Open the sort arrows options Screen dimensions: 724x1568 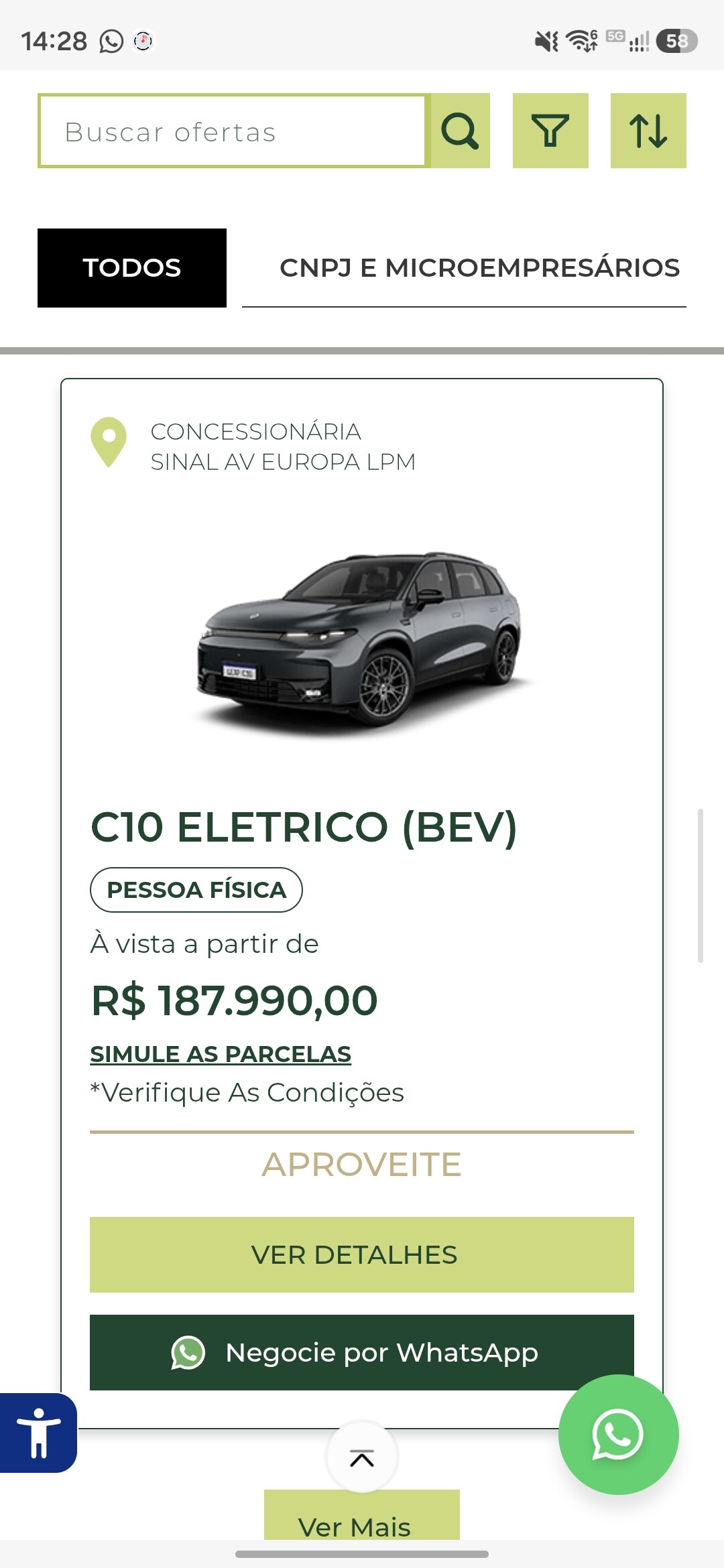click(x=648, y=131)
